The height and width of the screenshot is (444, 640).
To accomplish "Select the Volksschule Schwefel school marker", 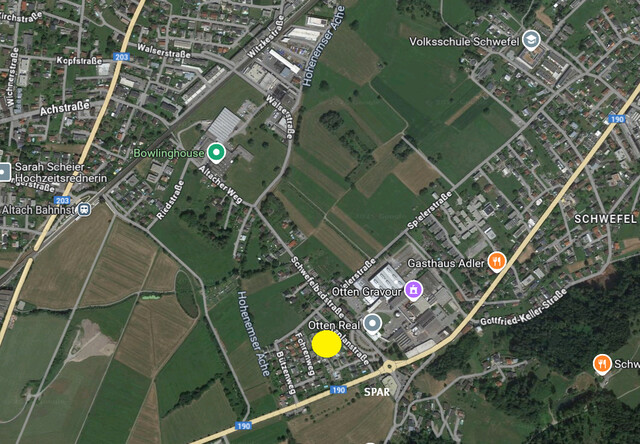I will coord(530,41).
